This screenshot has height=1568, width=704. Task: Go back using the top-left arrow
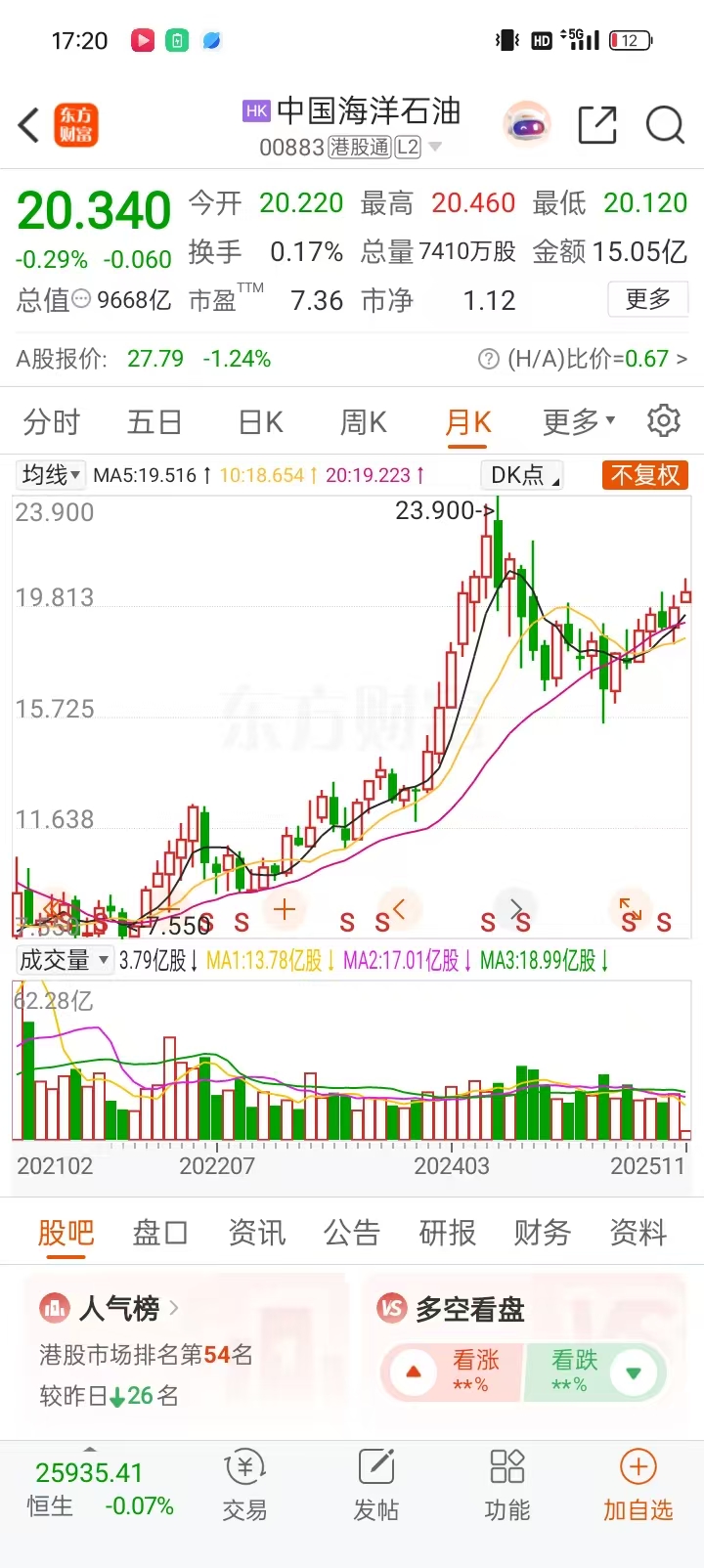[x=29, y=125]
